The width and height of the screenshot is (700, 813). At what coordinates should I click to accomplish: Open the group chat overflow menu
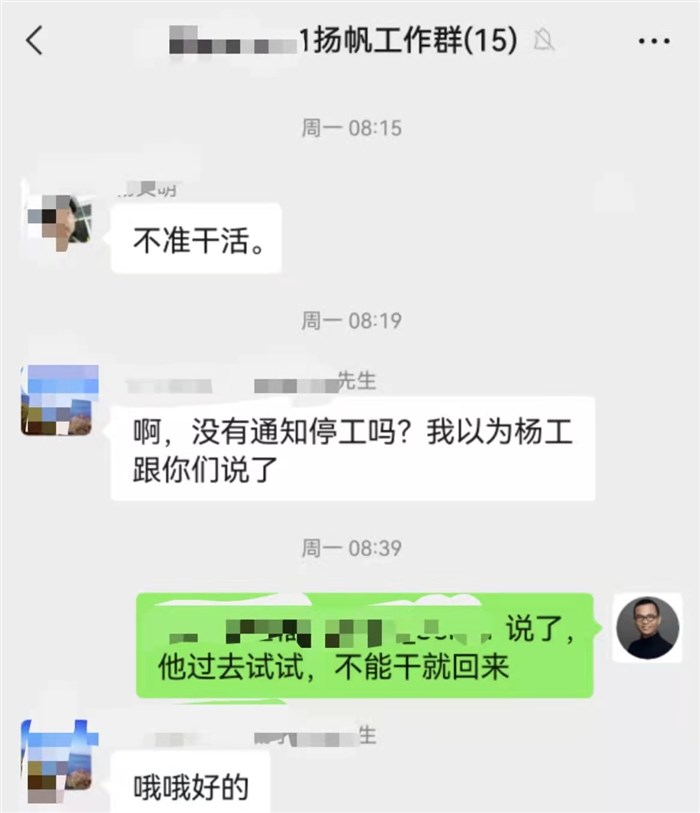pos(653,41)
